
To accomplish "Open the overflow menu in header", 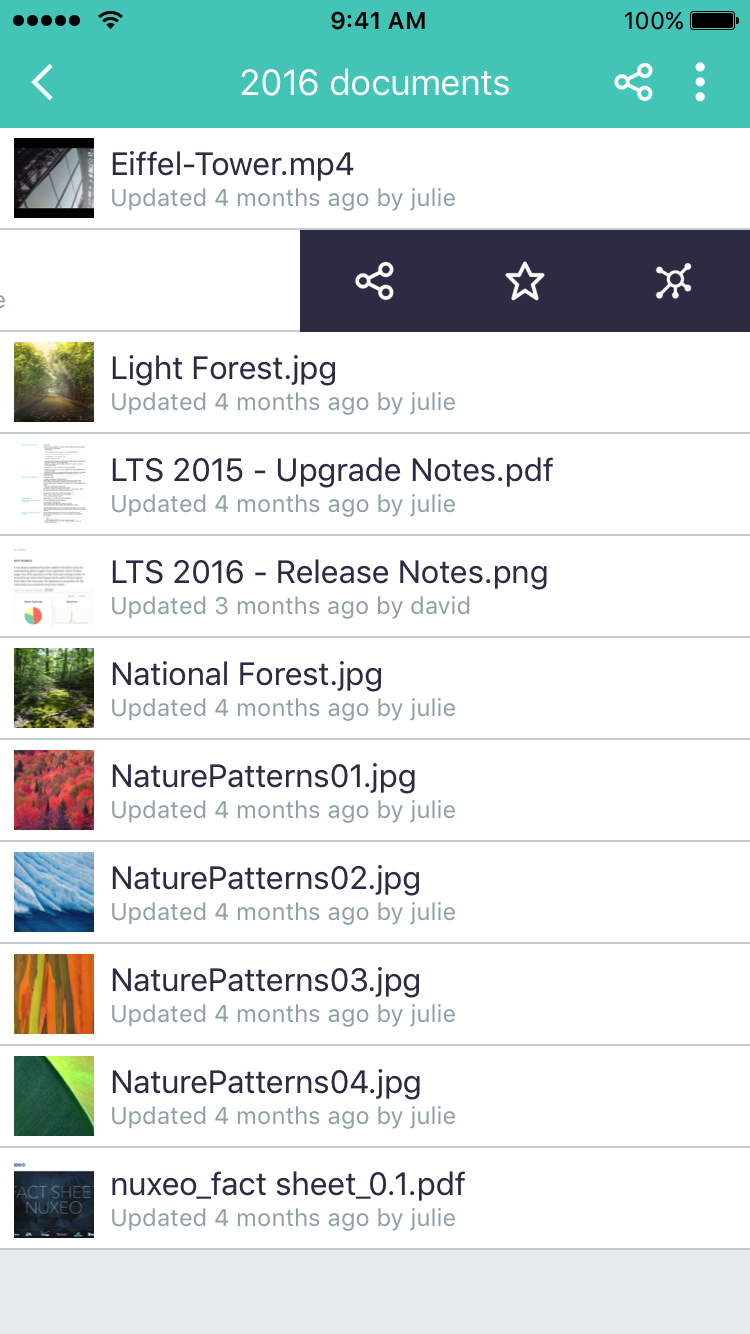I will pyautogui.click(x=700, y=82).
